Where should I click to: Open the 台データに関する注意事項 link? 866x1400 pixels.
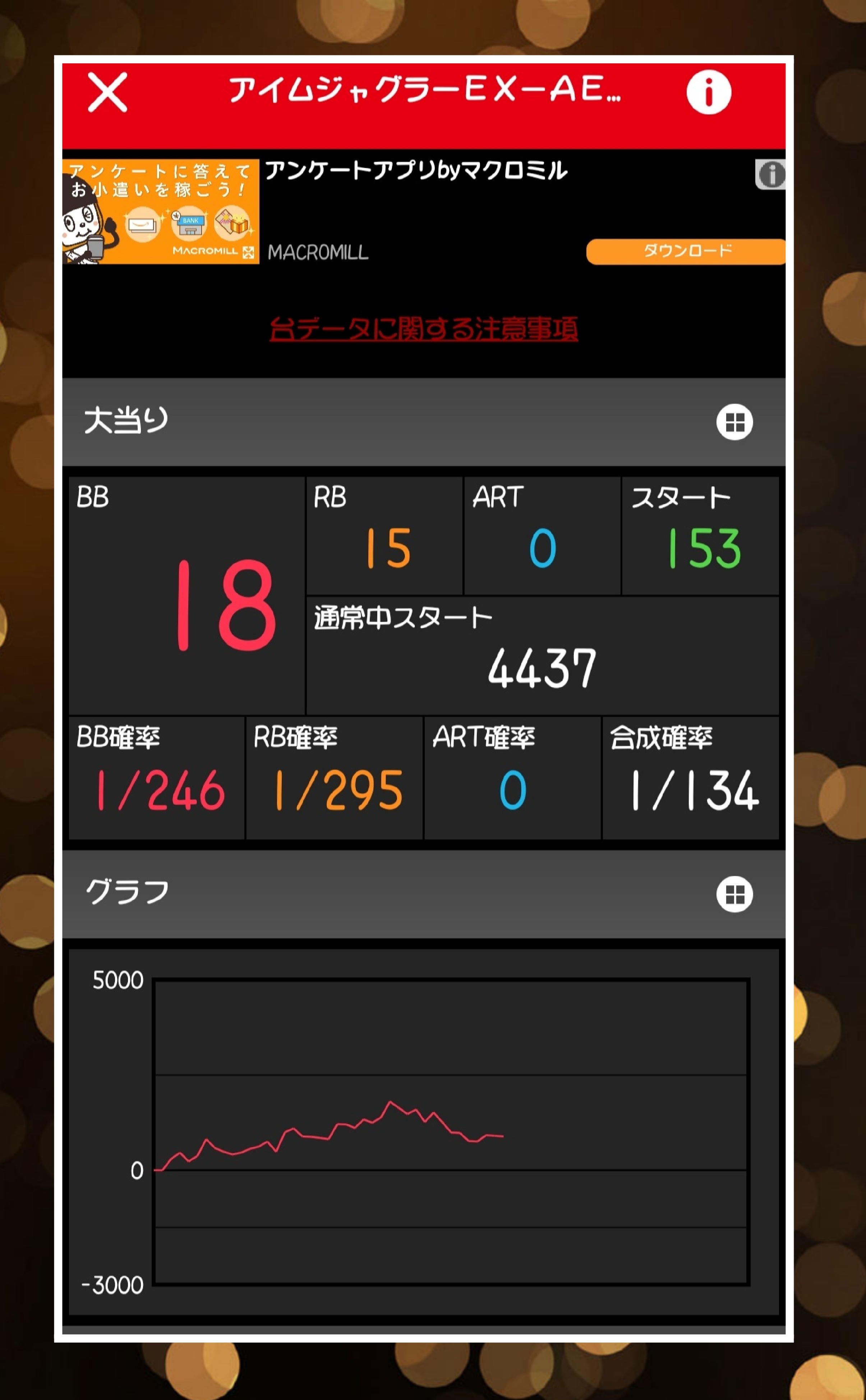coord(423,329)
